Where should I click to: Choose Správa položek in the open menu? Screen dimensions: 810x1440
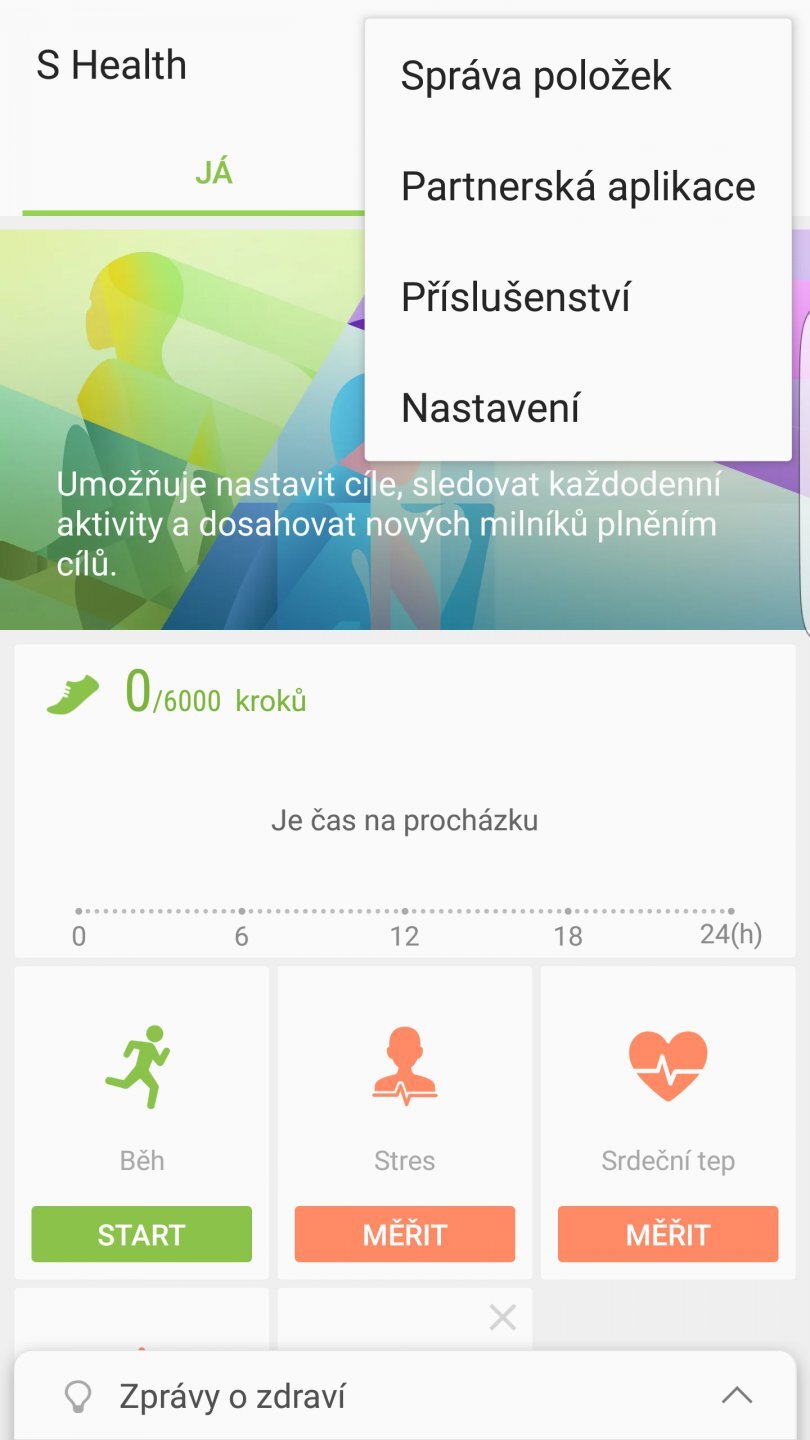point(535,75)
